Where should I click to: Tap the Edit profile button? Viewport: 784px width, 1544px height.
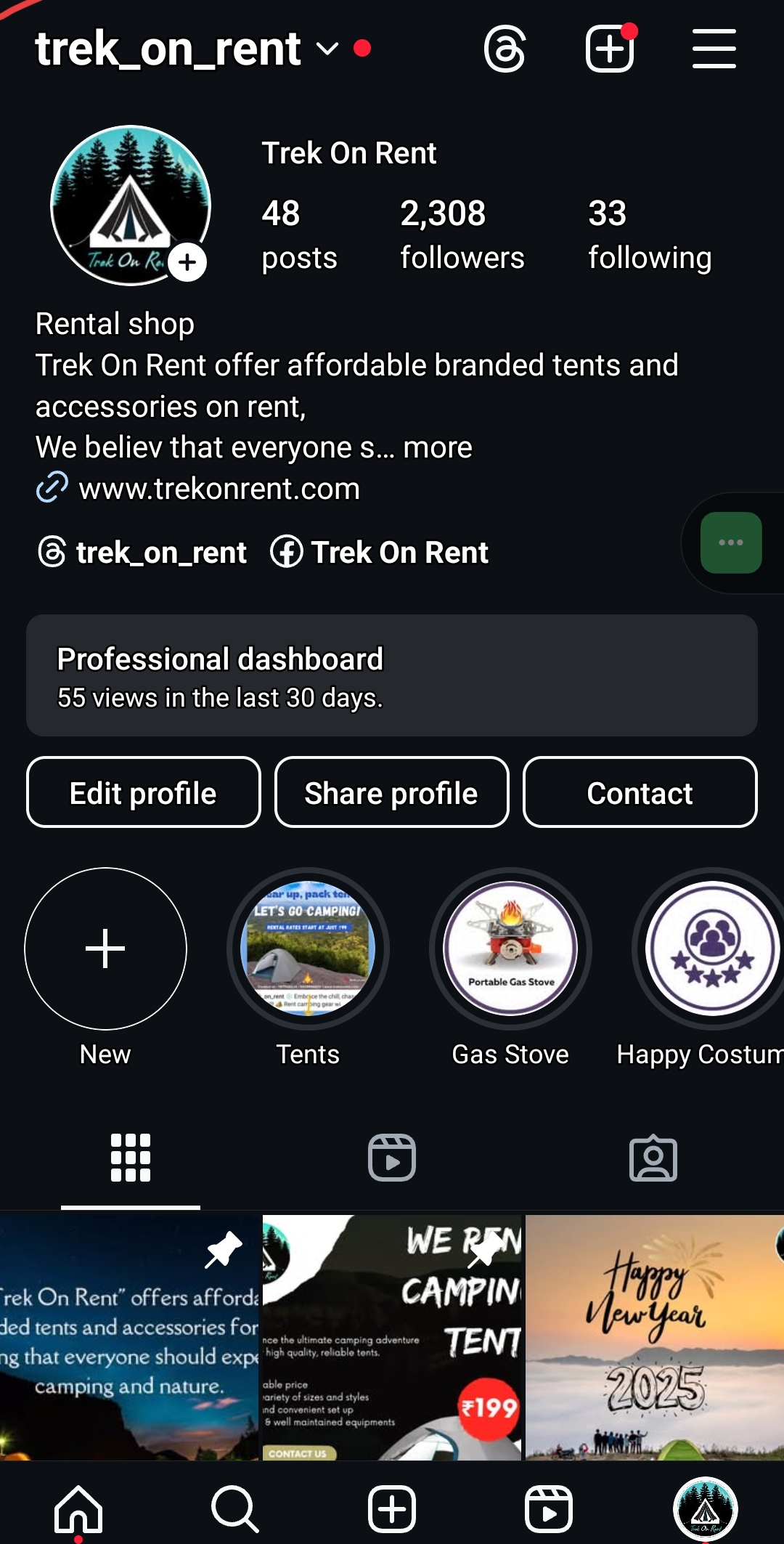click(x=144, y=792)
